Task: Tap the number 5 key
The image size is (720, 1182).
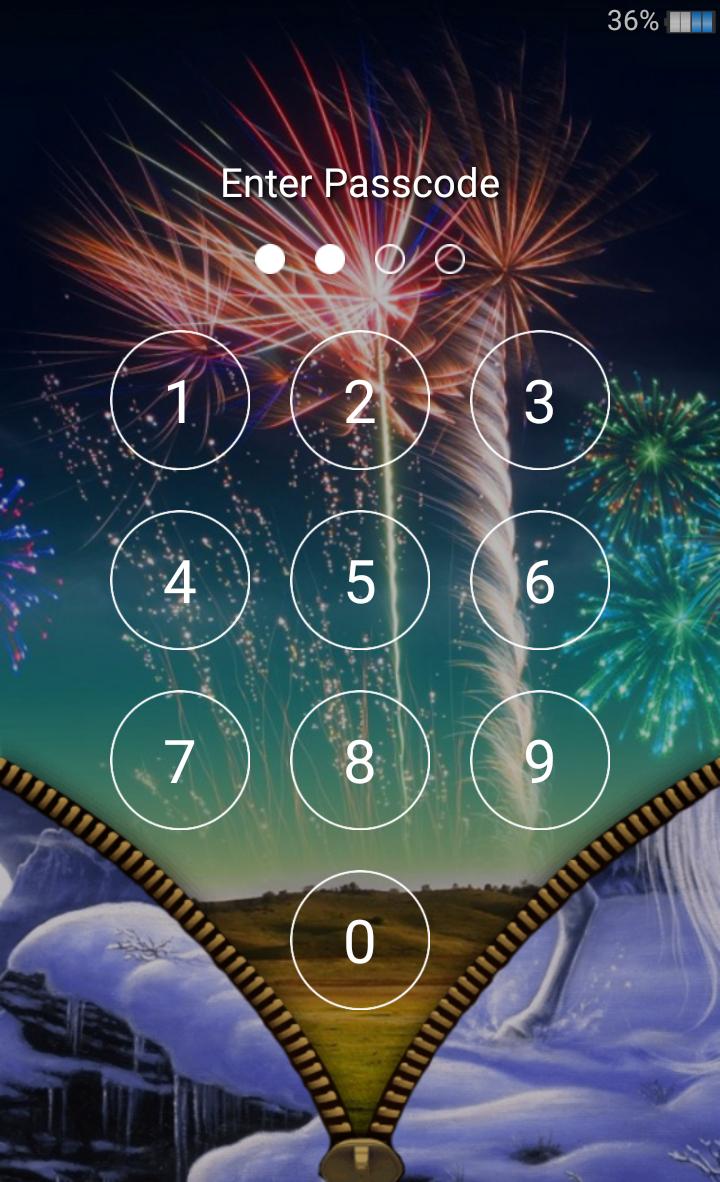Action: tap(360, 580)
